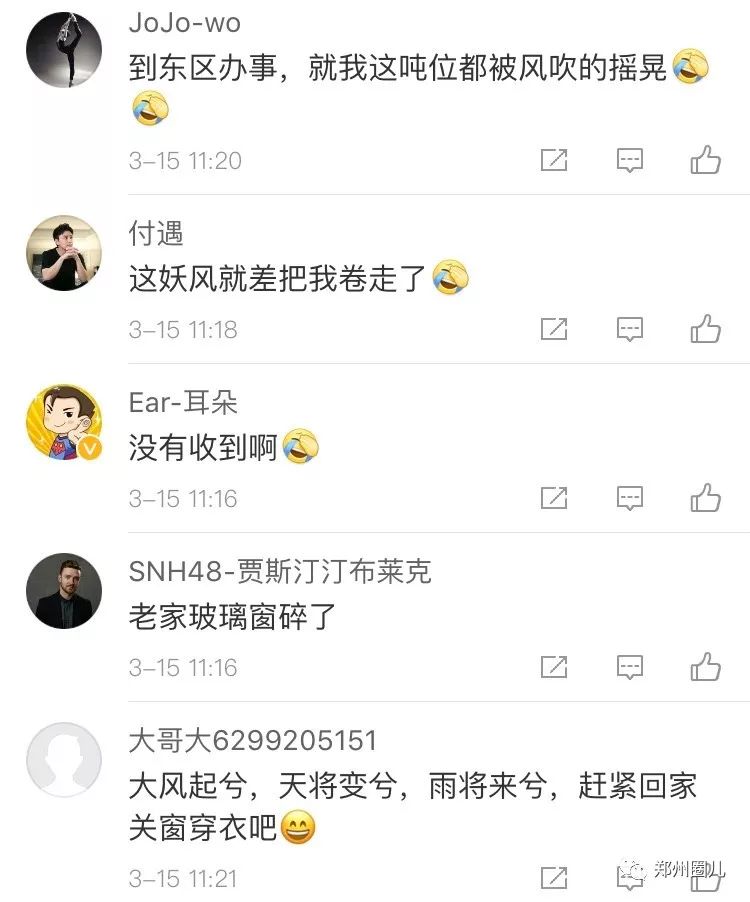Tap the username JoJo-wo

coord(185,22)
